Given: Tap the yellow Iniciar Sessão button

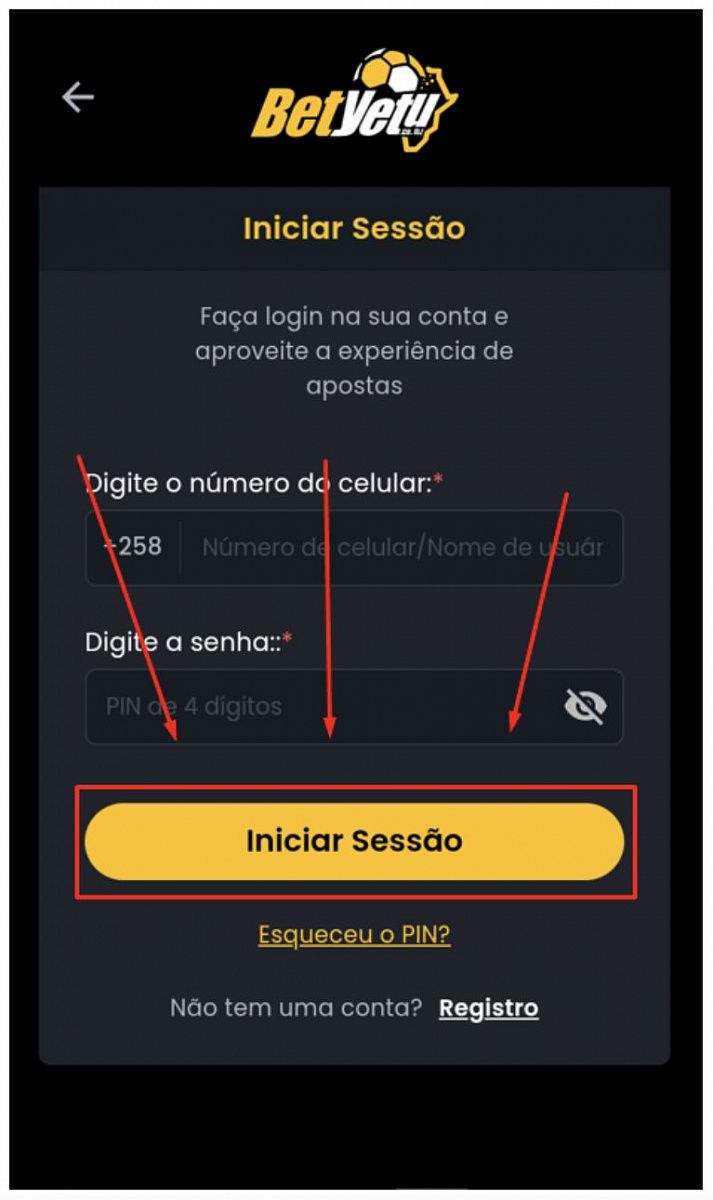Looking at the screenshot, I should (x=354, y=841).
